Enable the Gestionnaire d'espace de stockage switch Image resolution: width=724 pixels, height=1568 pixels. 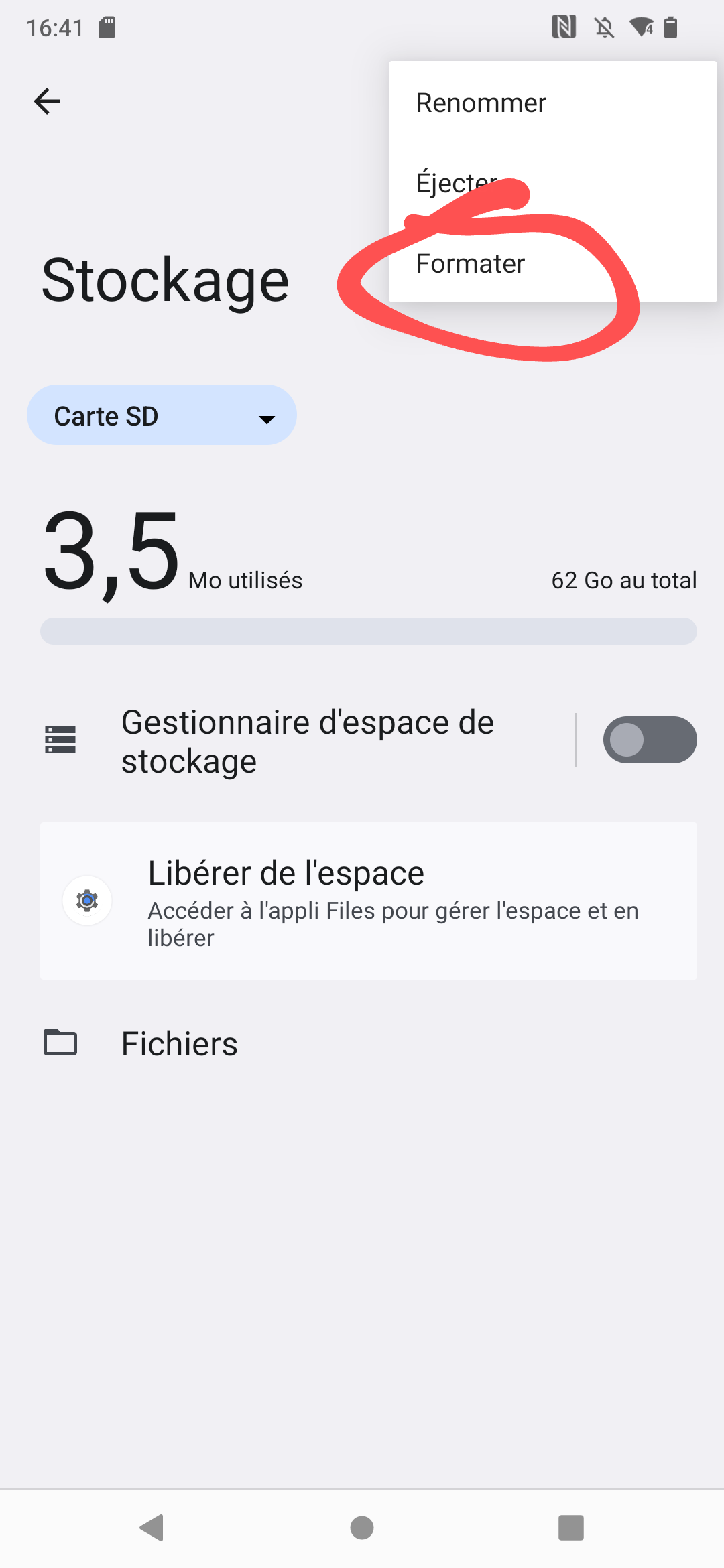click(x=650, y=740)
